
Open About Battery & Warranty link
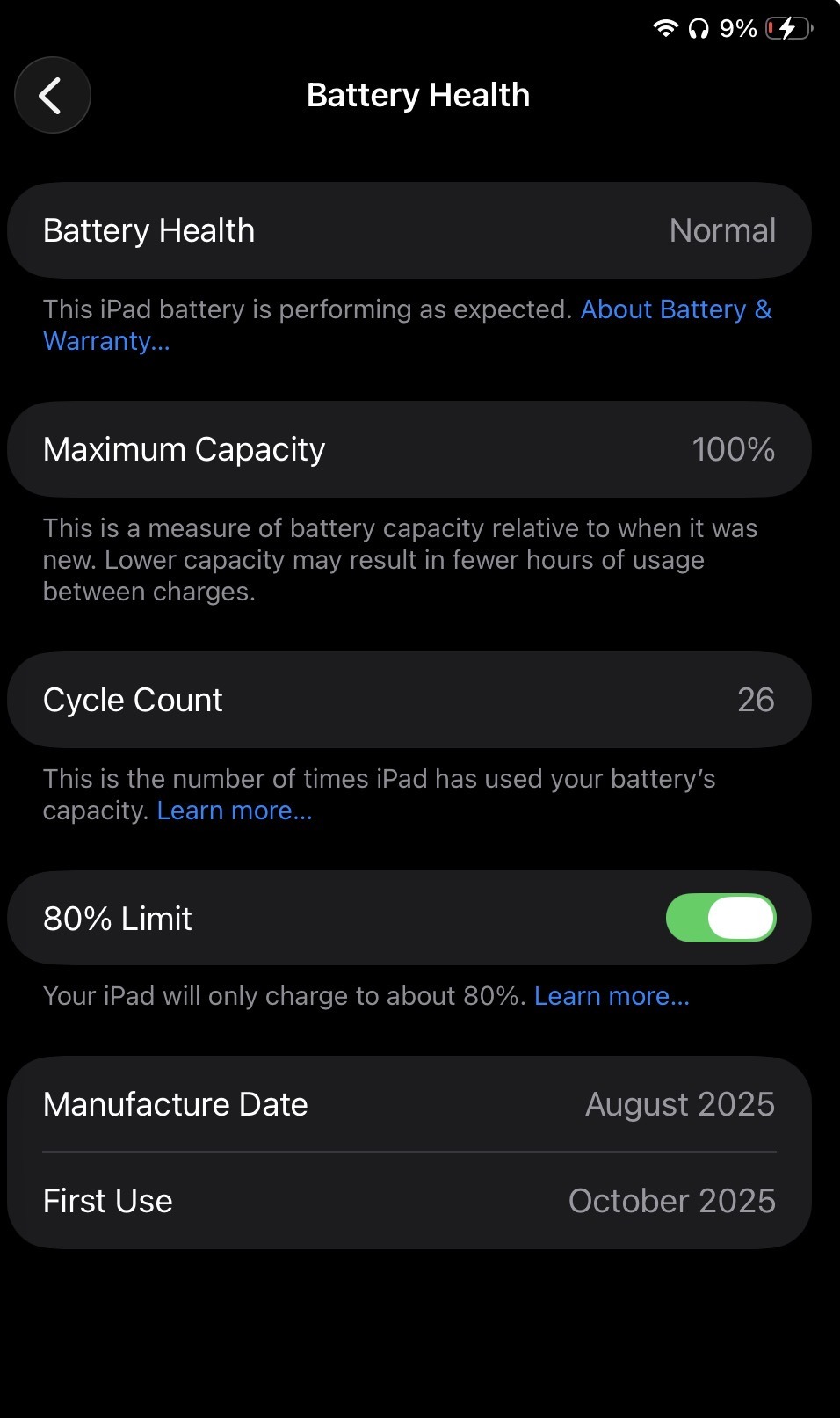[x=675, y=309]
